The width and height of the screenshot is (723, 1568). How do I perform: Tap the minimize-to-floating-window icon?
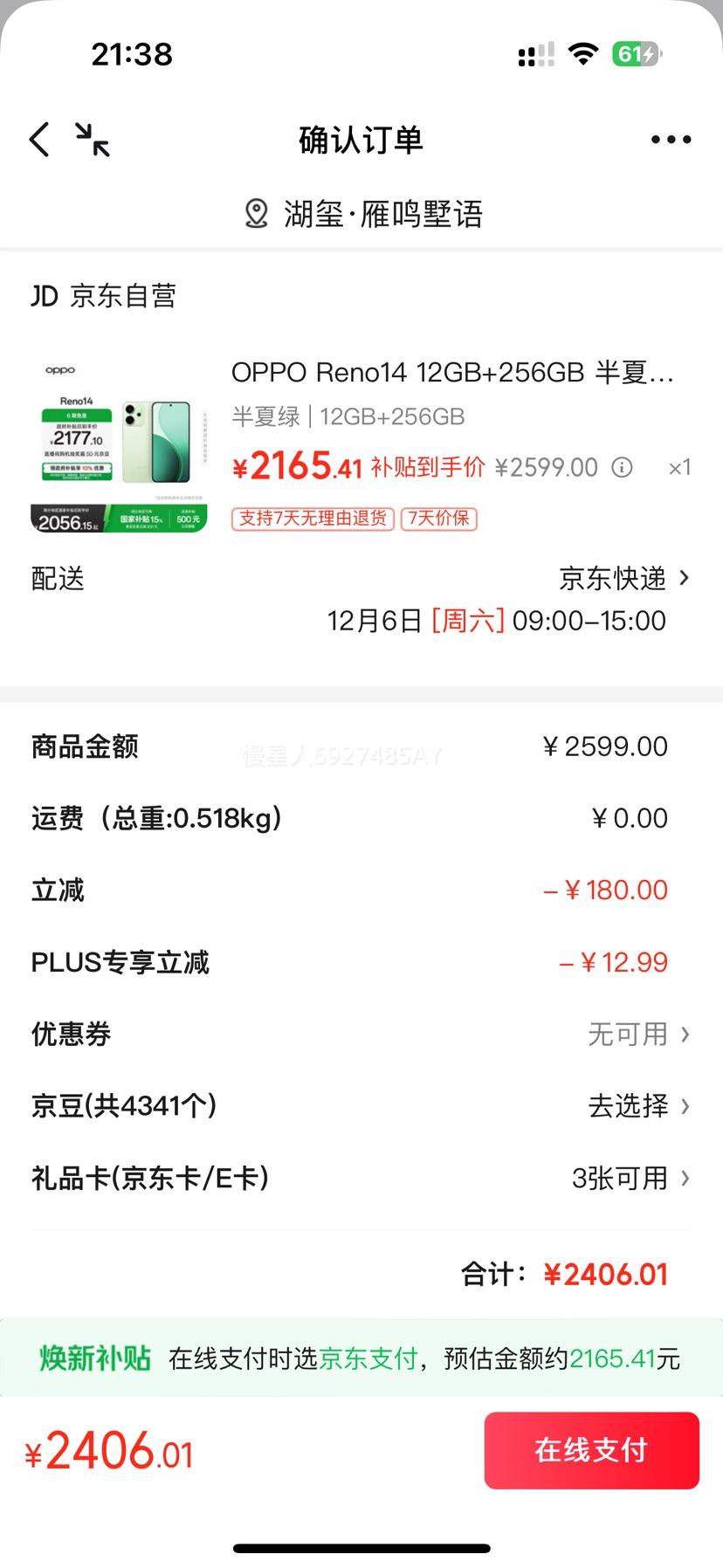point(92,138)
